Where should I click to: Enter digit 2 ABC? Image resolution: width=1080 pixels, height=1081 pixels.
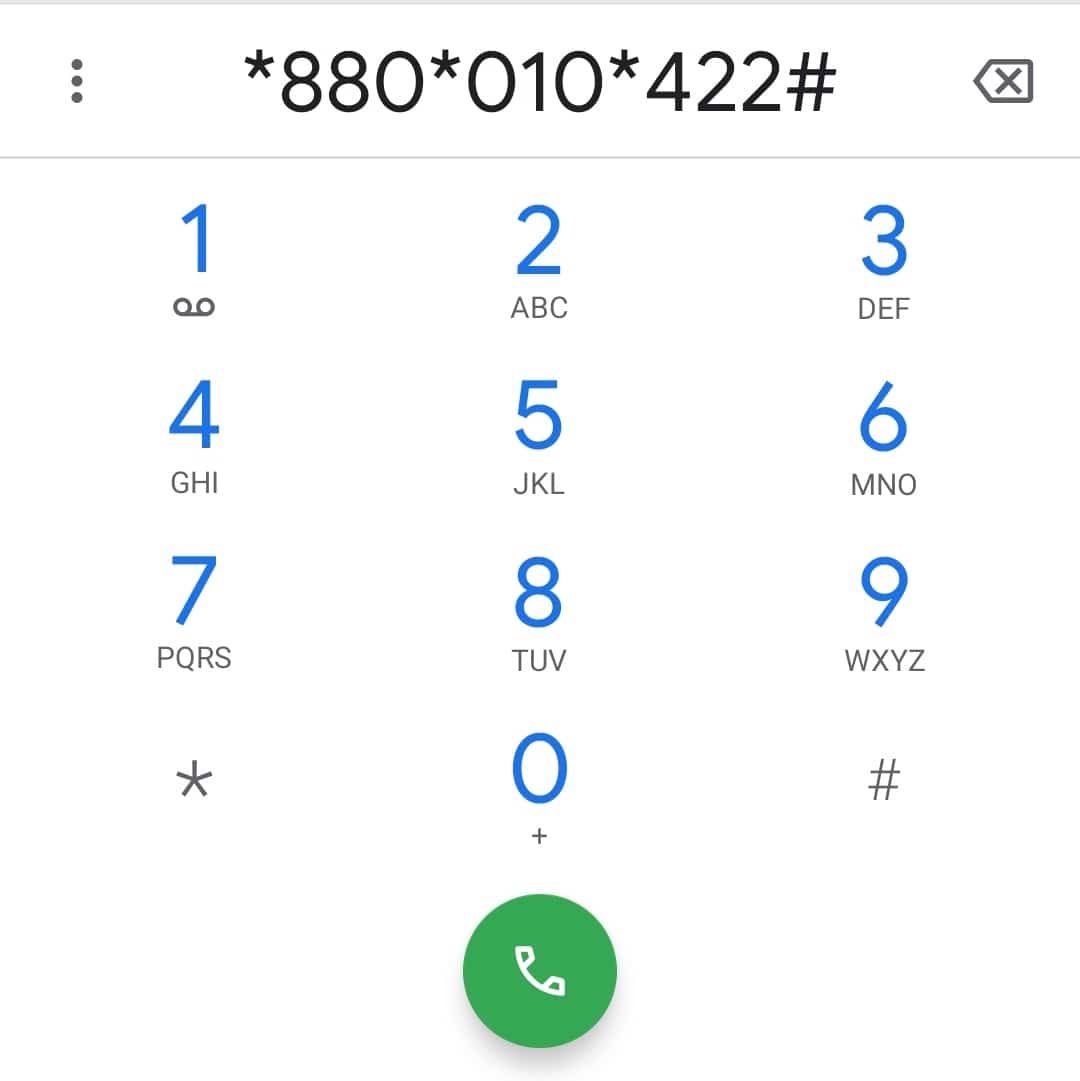(539, 260)
